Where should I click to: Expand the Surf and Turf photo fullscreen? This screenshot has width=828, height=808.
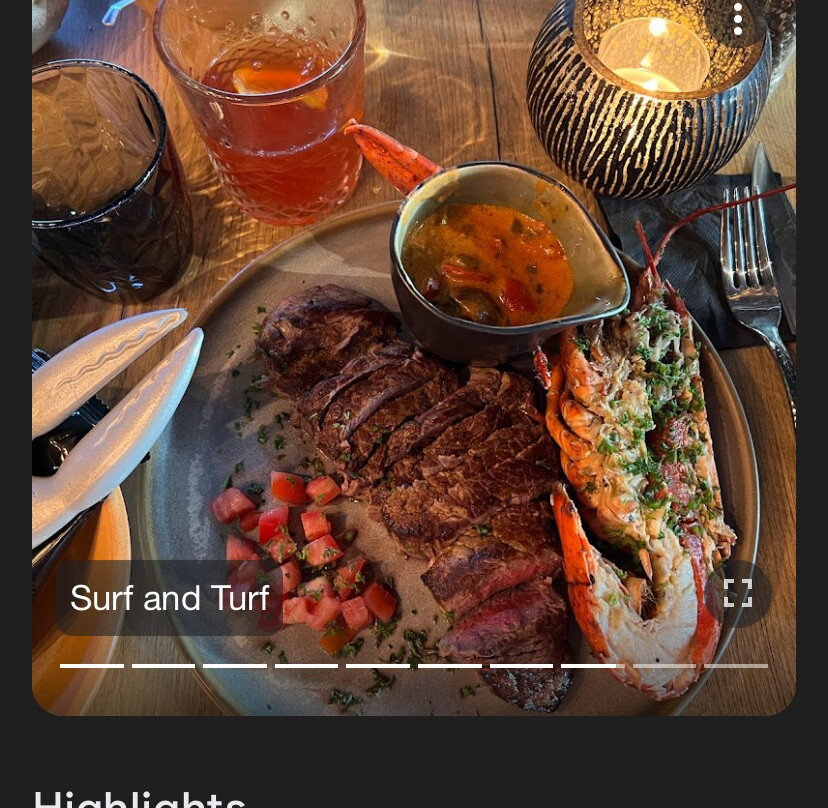coord(738,593)
